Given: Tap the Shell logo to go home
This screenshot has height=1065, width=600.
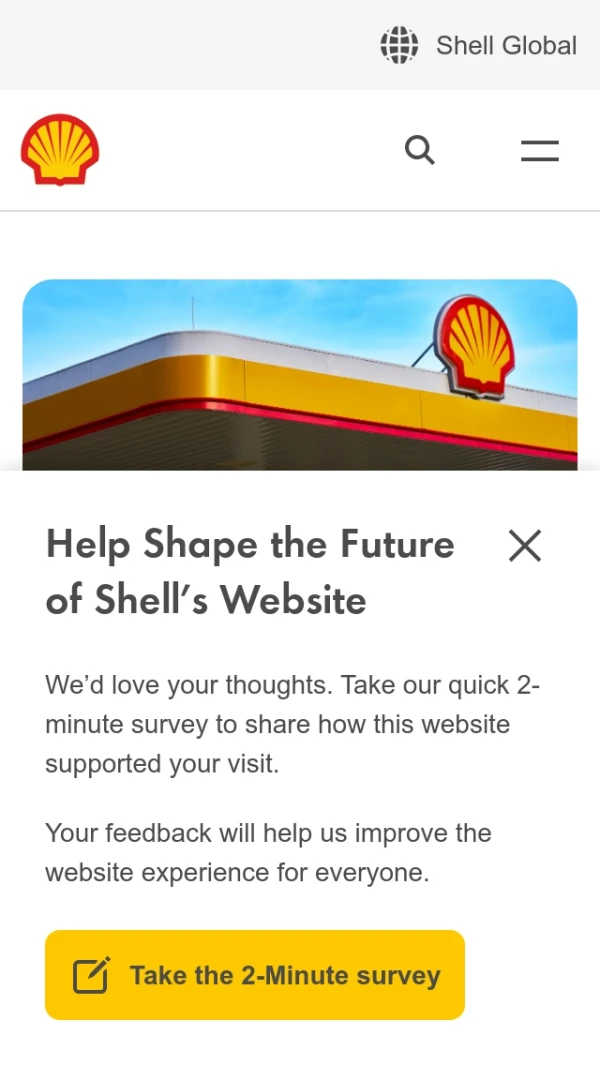Looking at the screenshot, I should click(x=60, y=150).
